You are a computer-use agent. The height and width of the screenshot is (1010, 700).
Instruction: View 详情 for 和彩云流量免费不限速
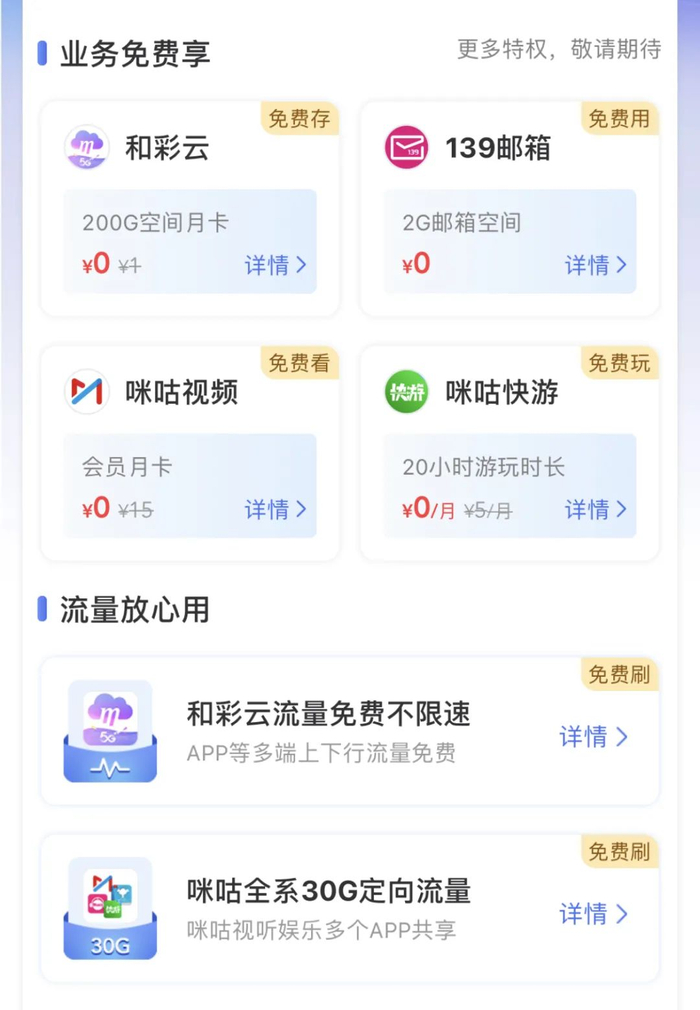[x=593, y=737]
